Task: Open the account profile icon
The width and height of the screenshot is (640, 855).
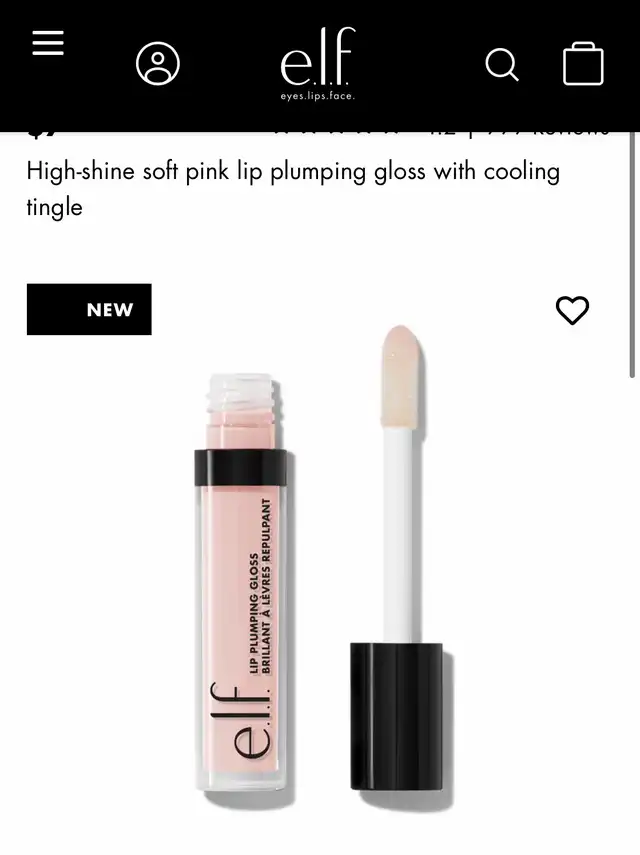Action: [x=157, y=64]
